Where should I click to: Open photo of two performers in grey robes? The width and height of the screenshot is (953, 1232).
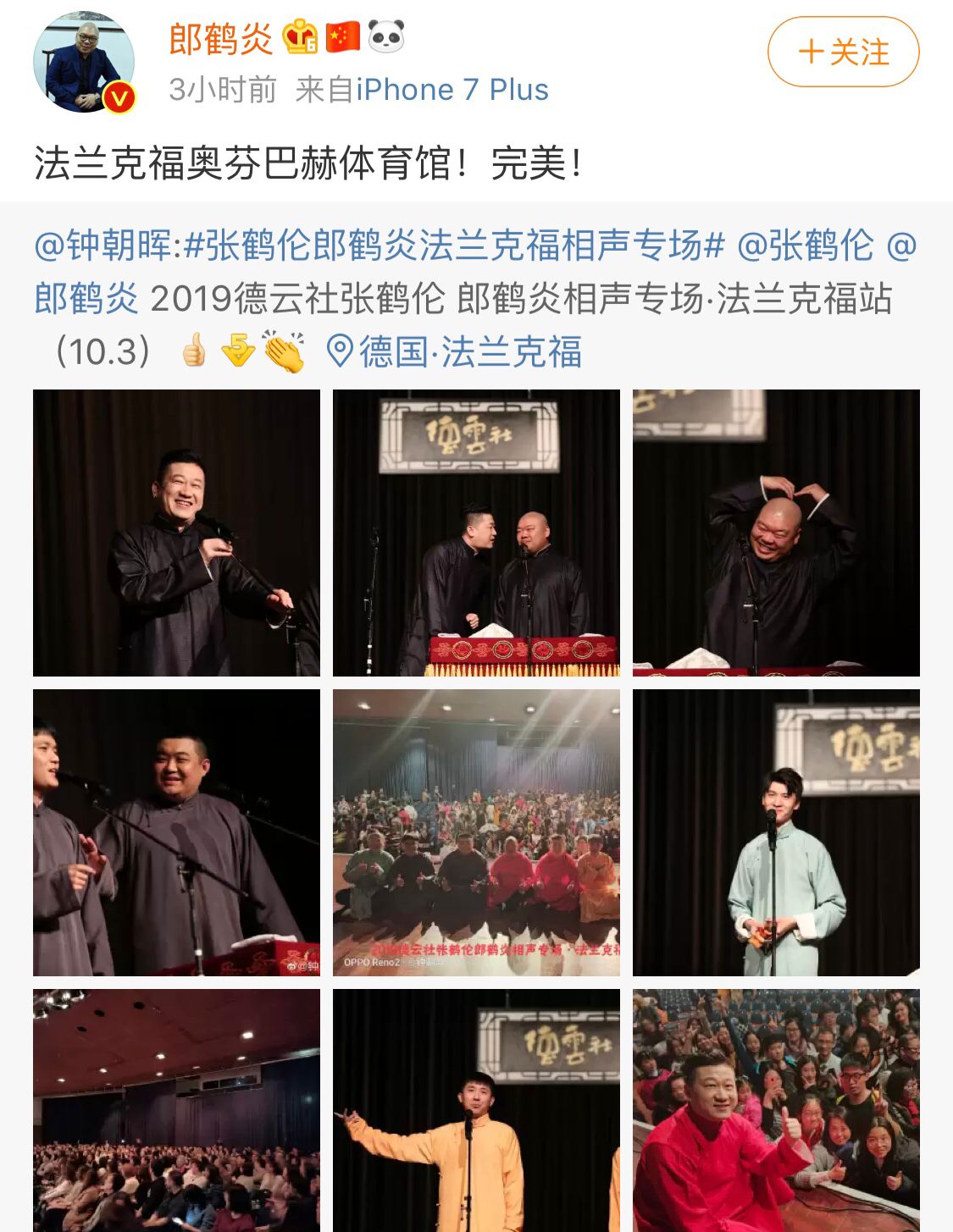point(176,832)
